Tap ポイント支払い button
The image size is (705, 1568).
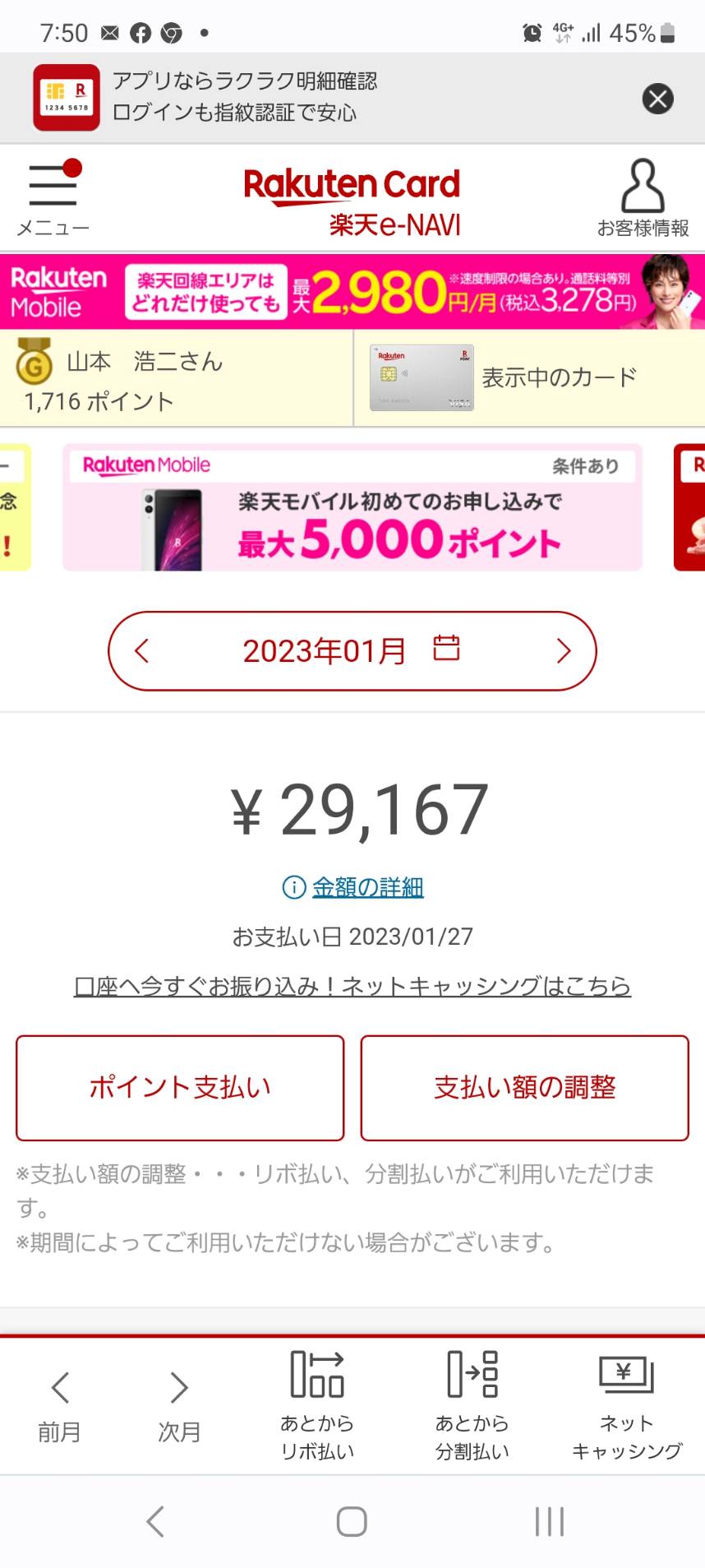tap(180, 1088)
